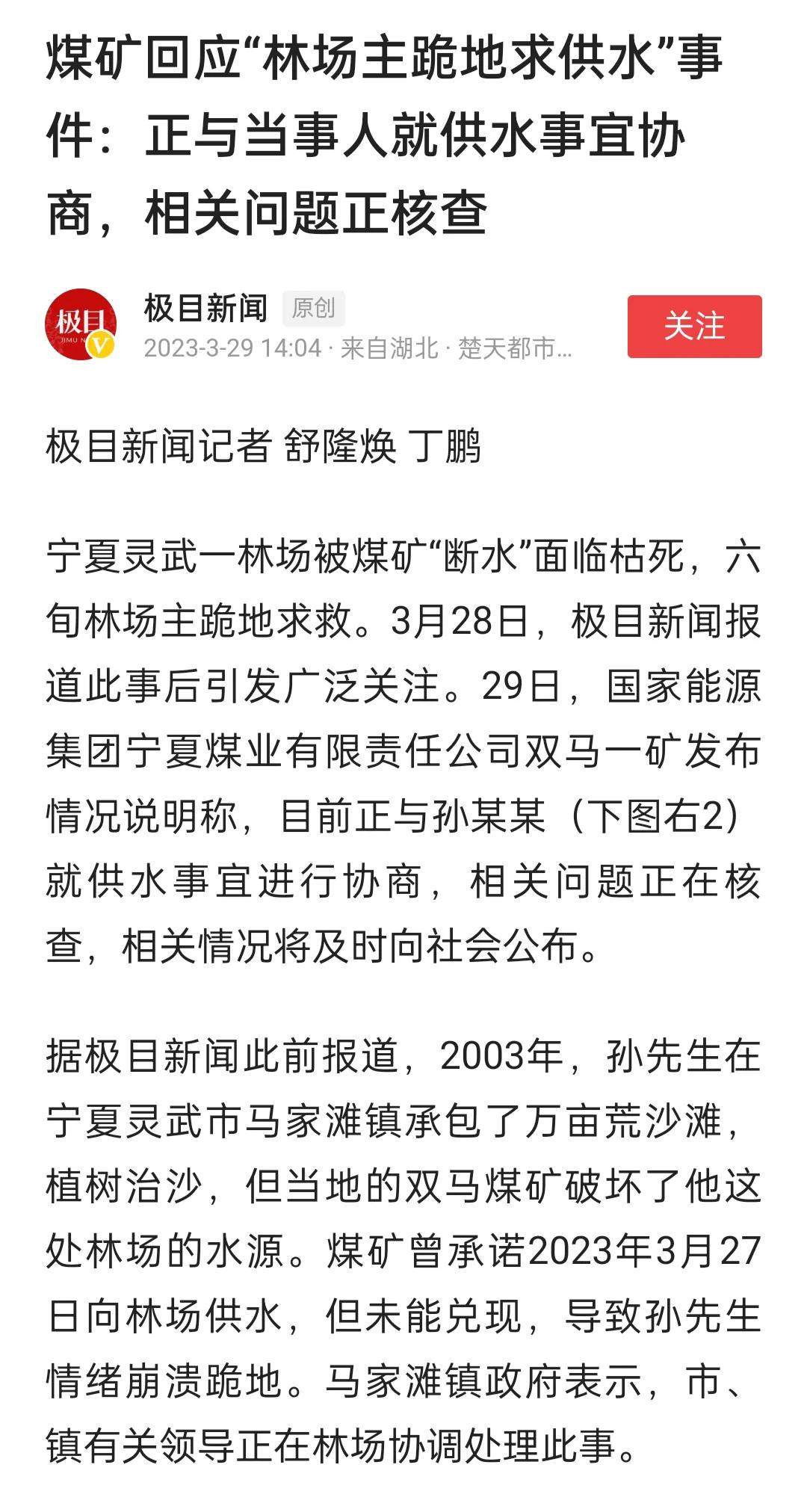Open the 极目新闻 author avatar

point(81,324)
